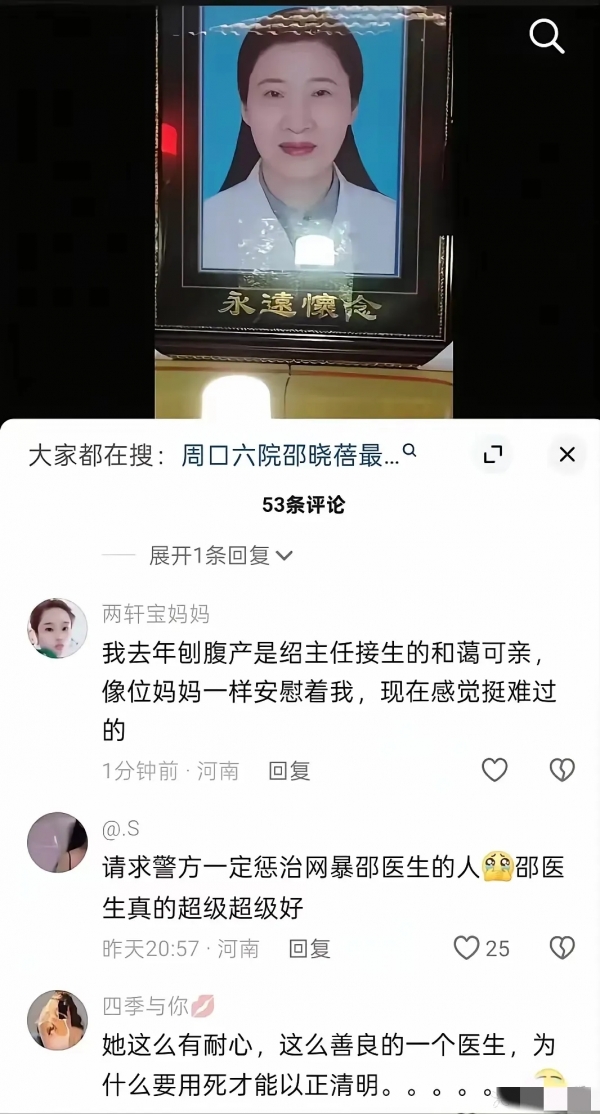Expand the 展开1条回复 hidden reply

click(220, 556)
